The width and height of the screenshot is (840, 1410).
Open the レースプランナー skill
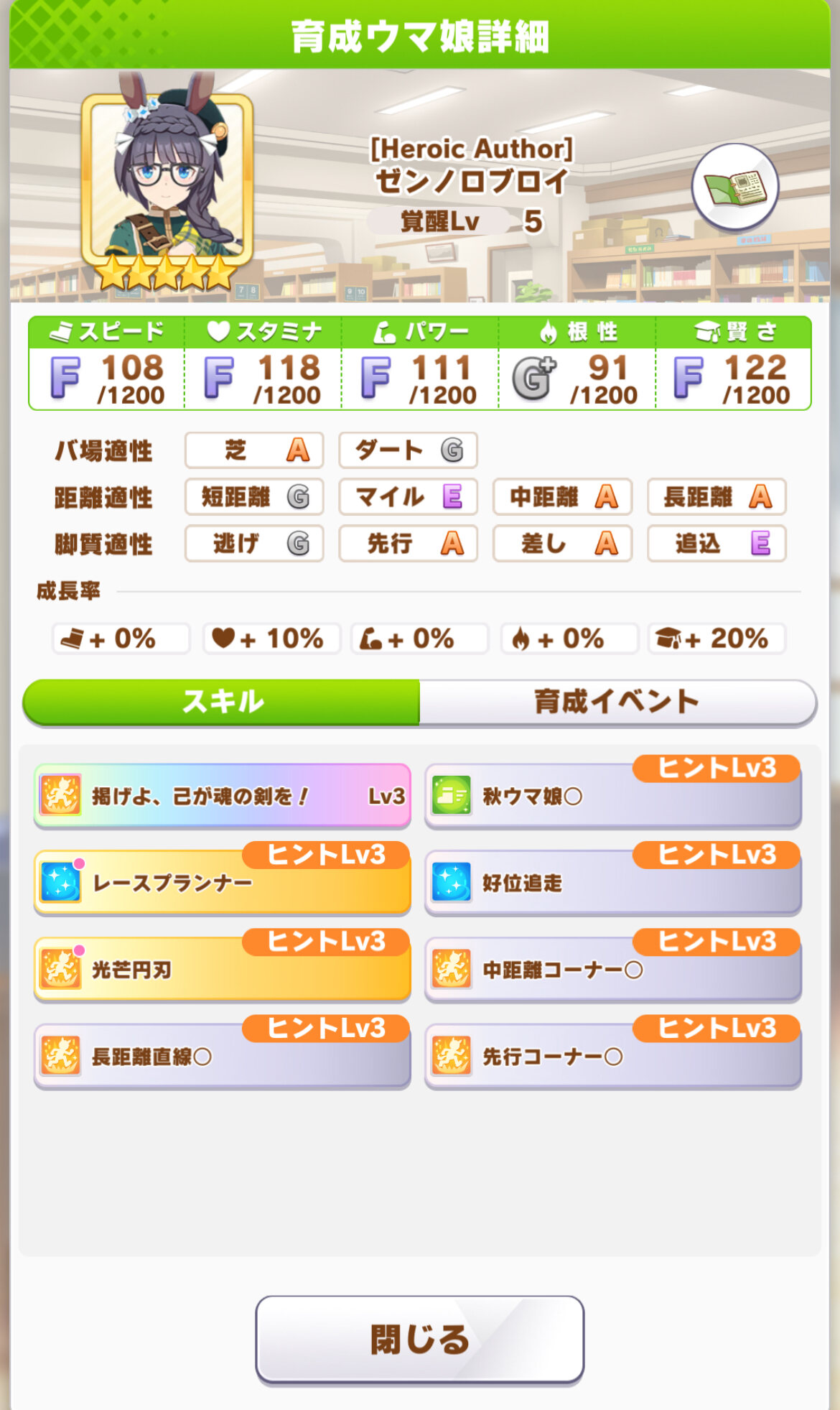tap(222, 883)
